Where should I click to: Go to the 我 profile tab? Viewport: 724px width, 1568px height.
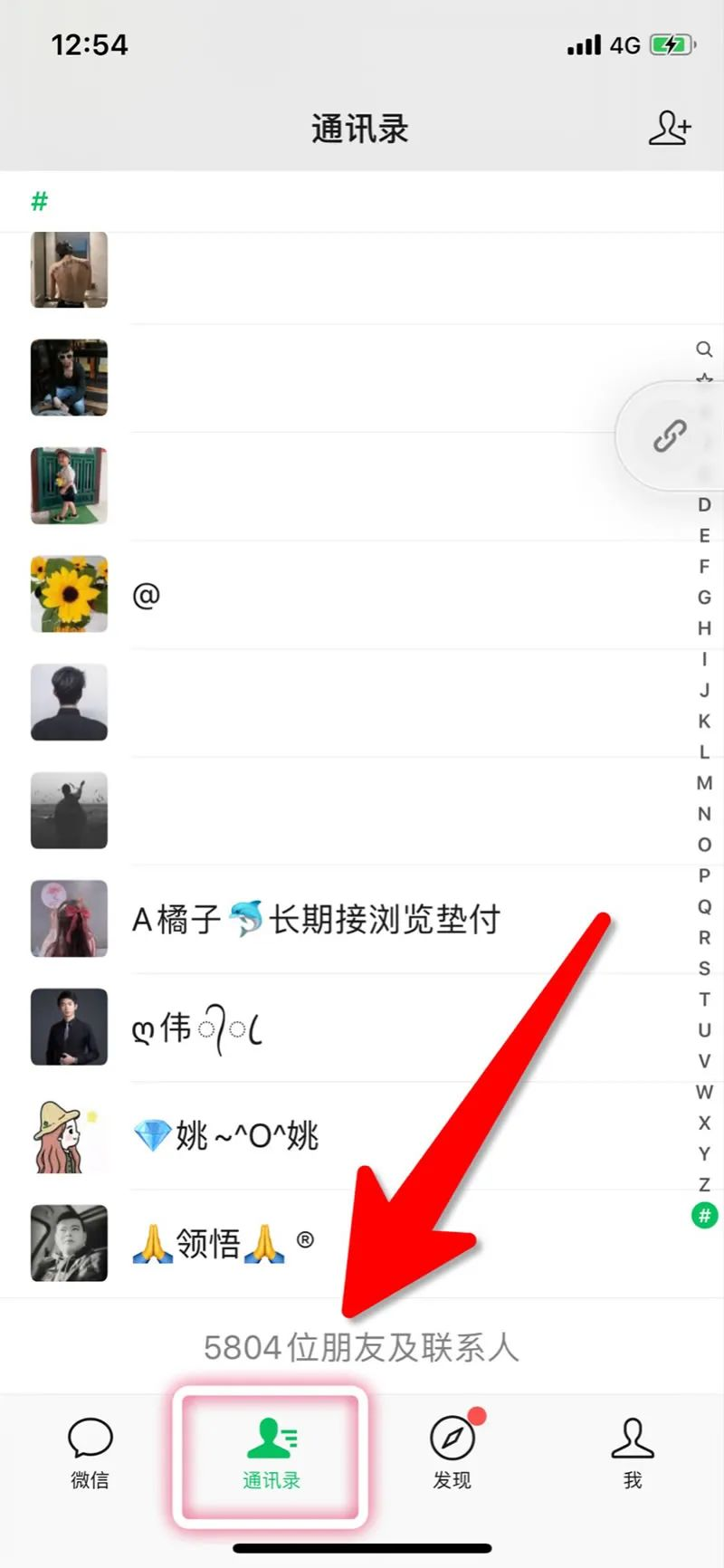633,1453
